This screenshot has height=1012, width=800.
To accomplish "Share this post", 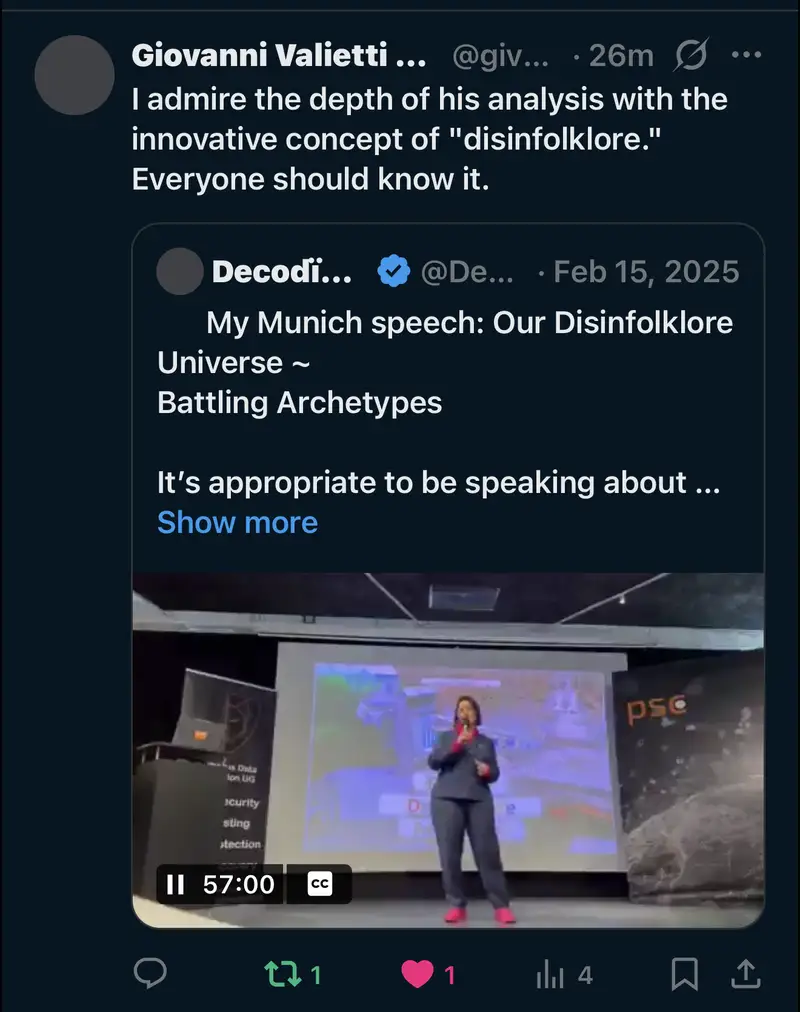I will point(746,973).
